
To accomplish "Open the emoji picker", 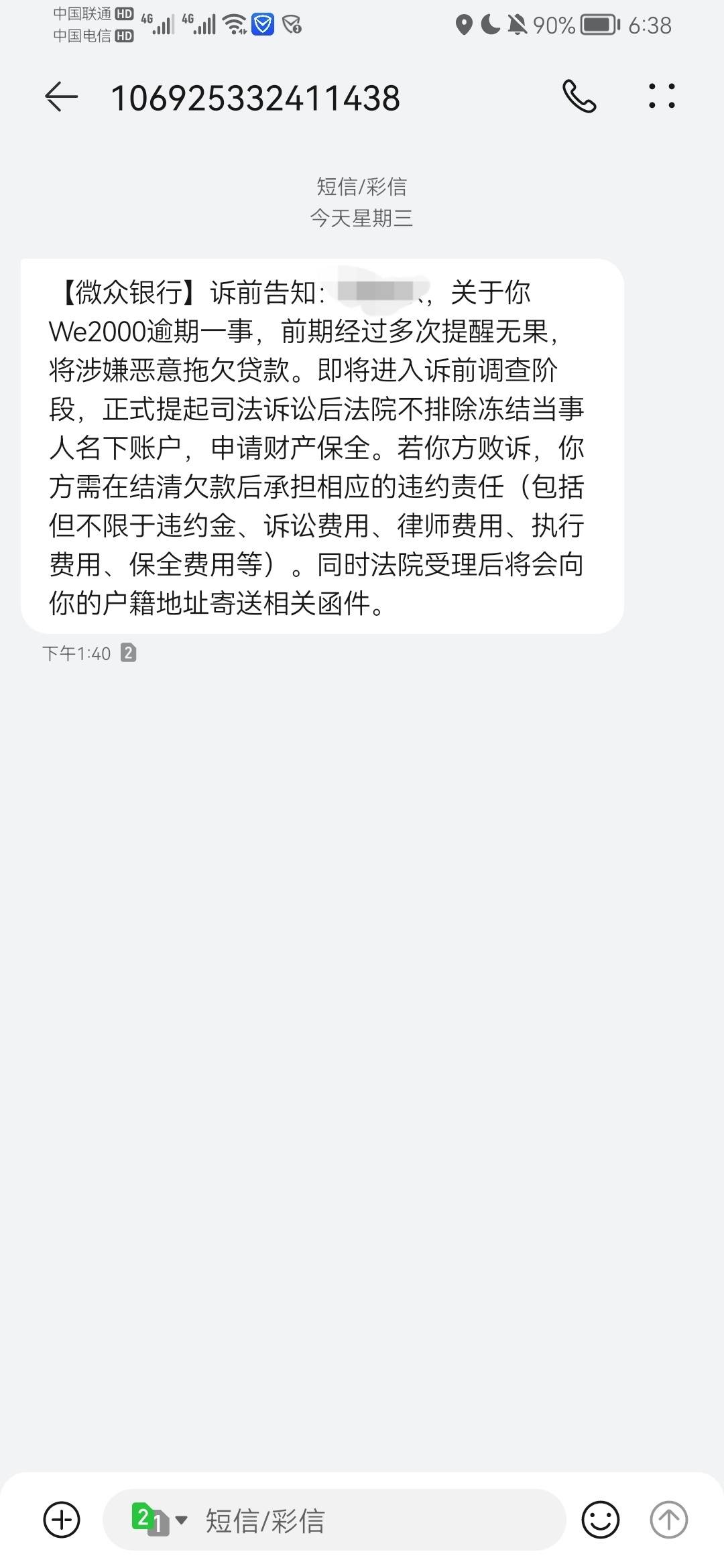I will click(x=600, y=1519).
